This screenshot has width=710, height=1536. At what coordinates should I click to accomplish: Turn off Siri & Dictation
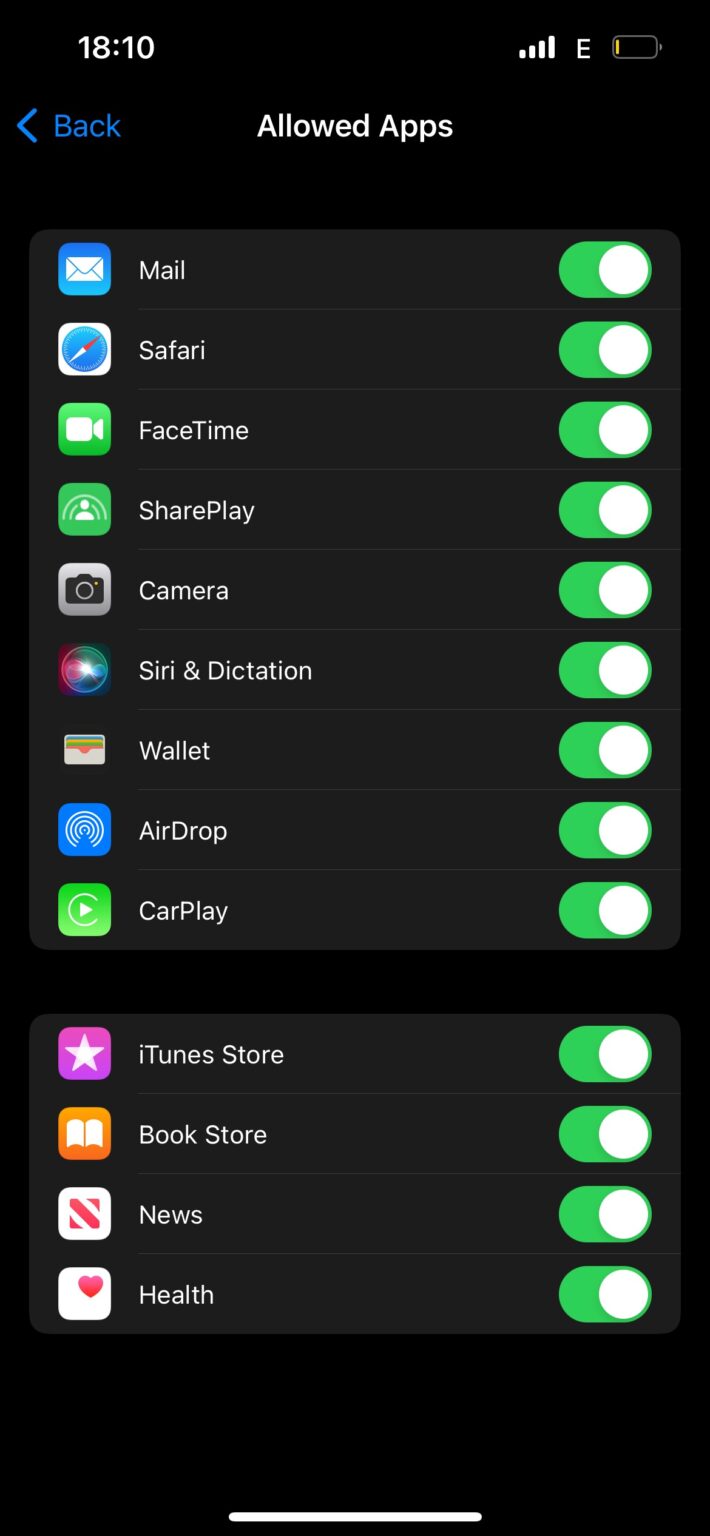tap(604, 670)
